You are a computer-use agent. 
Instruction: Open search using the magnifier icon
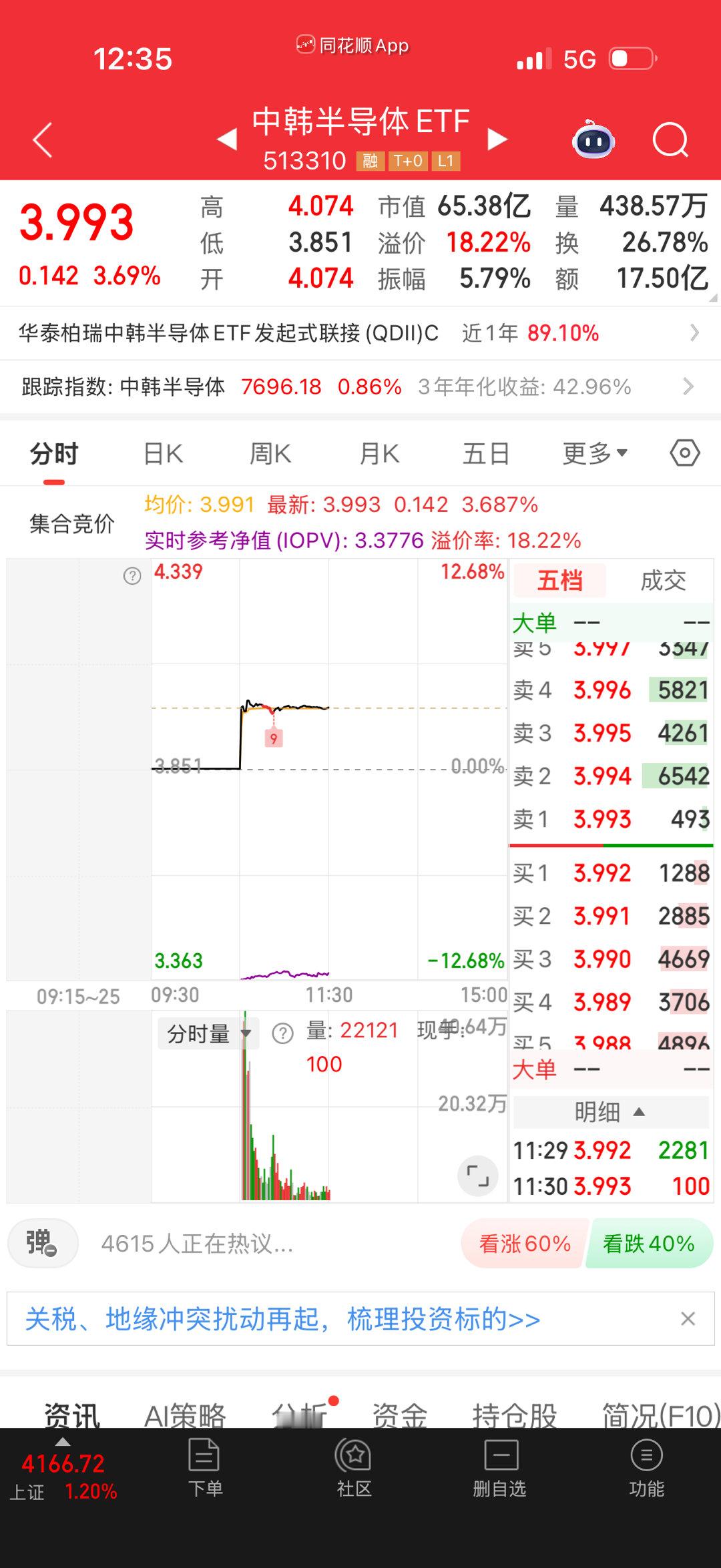(670, 140)
